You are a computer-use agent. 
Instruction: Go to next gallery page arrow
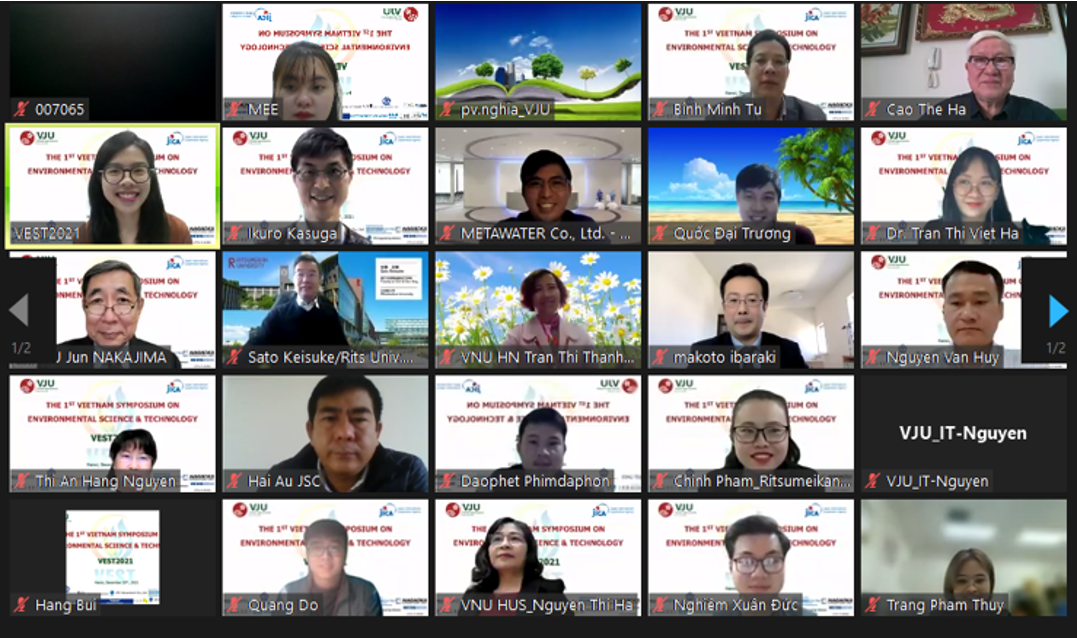[1057, 311]
